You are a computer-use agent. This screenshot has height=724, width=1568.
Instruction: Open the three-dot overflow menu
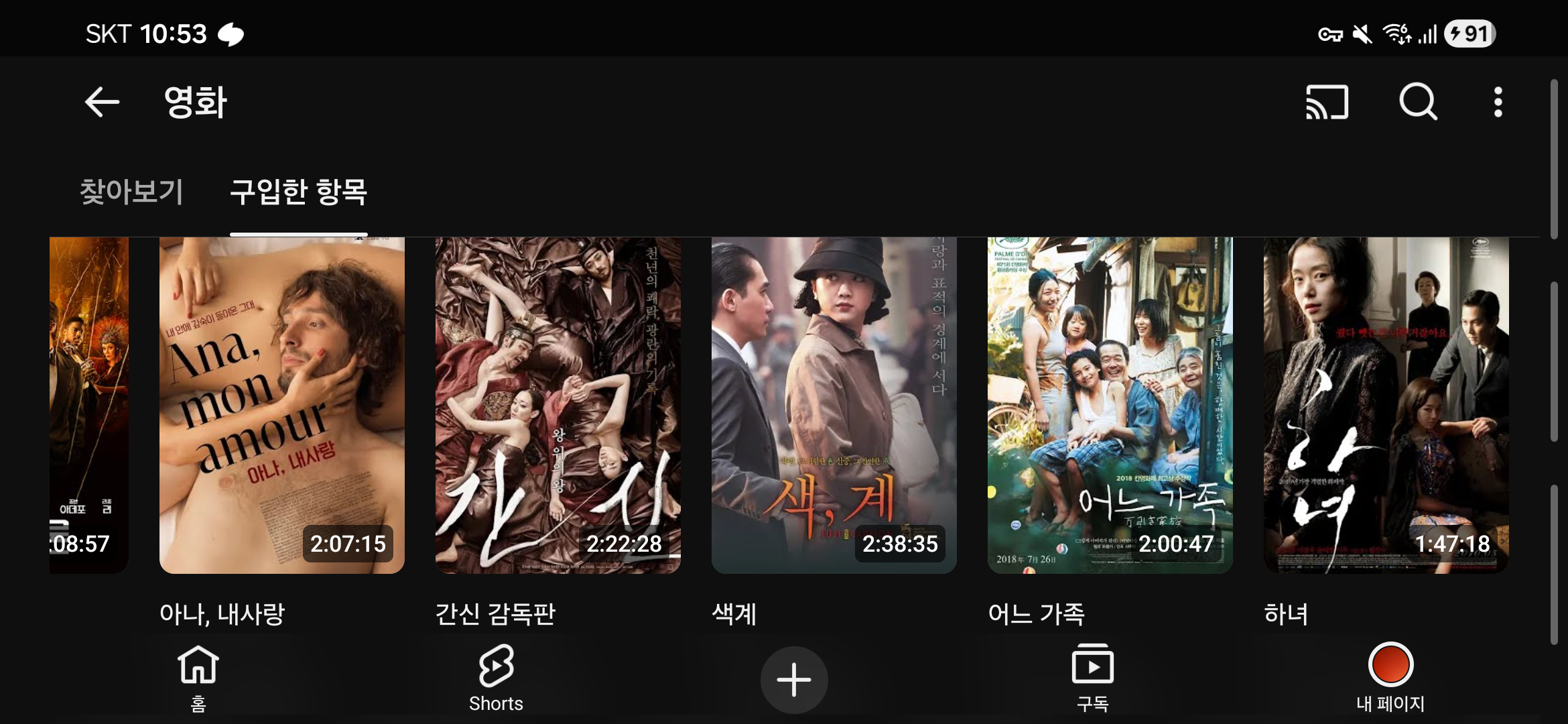[x=1498, y=103]
